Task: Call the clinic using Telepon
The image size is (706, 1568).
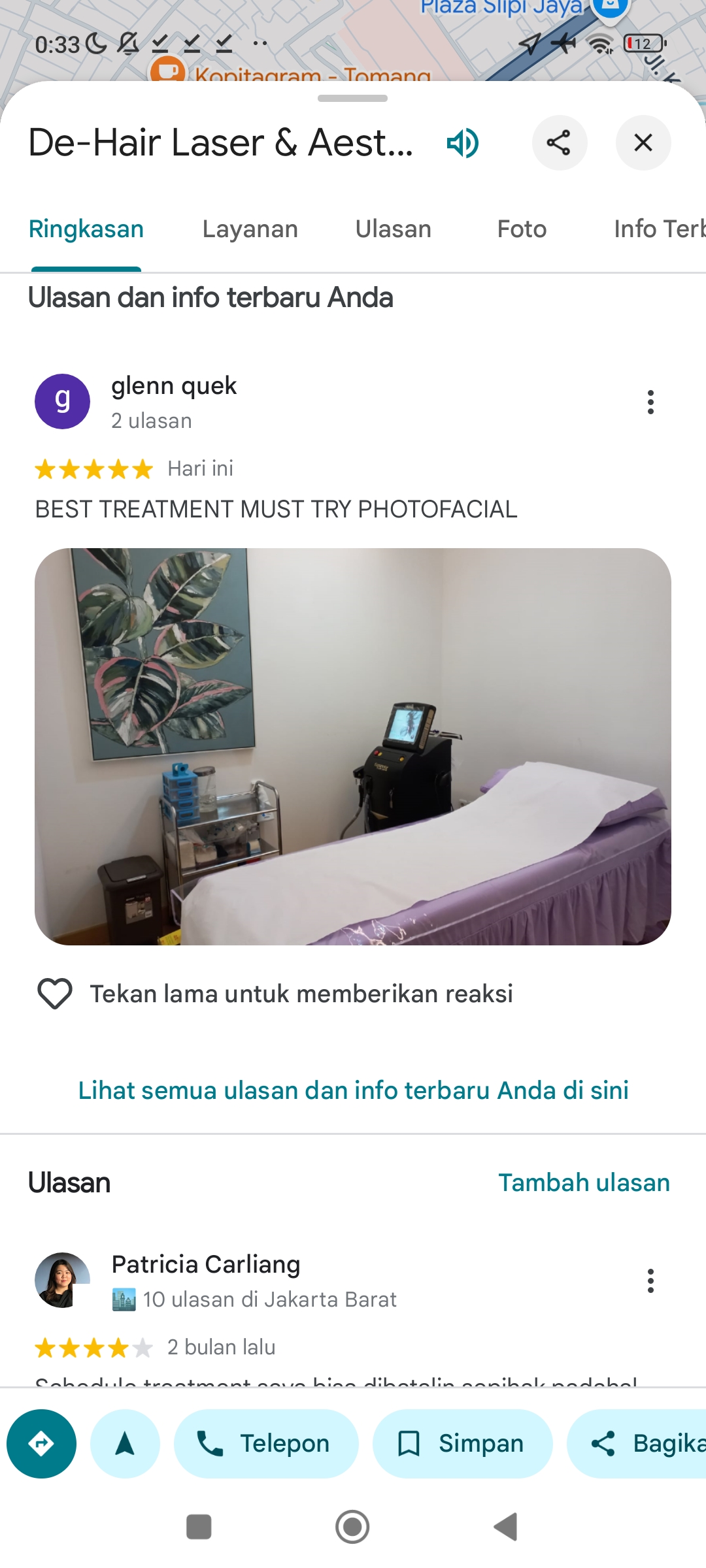Action: [x=266, y=1444]
